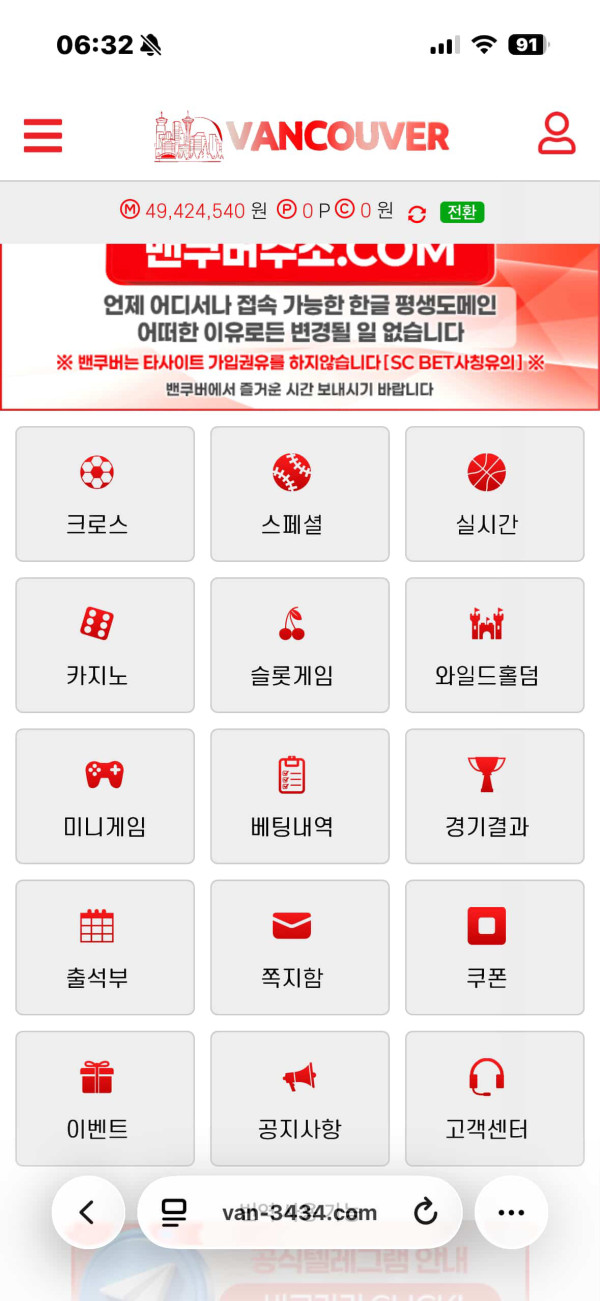The height and width of the screenshot is (1301, 600).
Task: Reload the page in the browser bar
Action: 426,1213
